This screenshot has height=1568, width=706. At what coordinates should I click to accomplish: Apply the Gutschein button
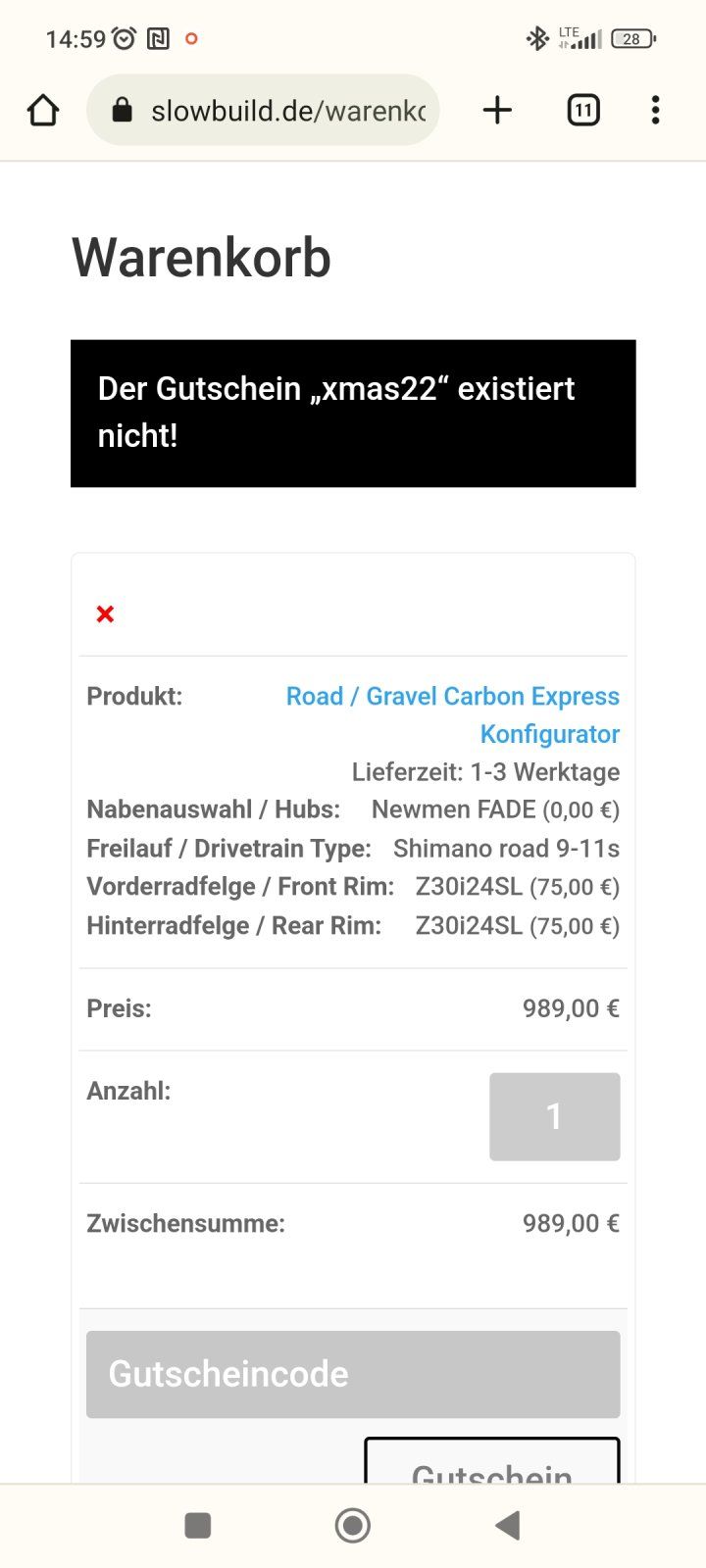491,1462
